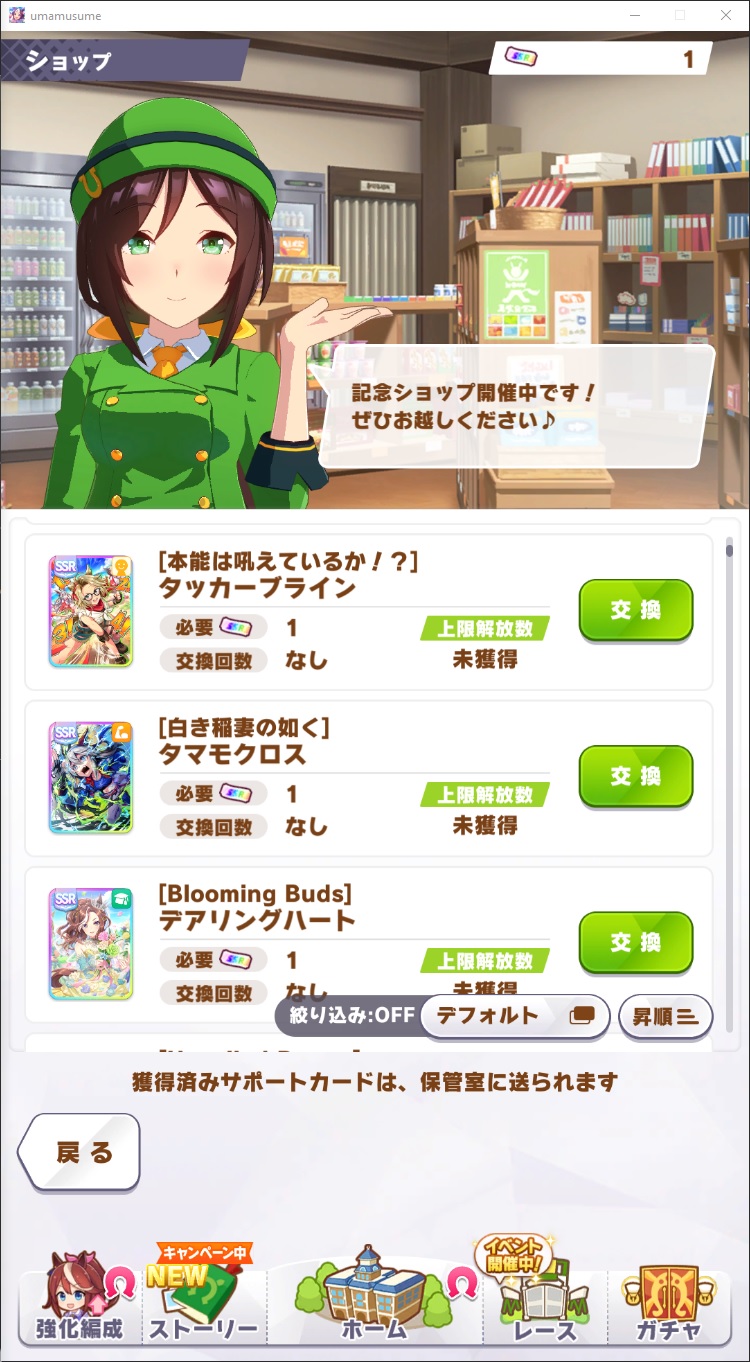Exchange for the デアリングハート support card
Image resolution: width=750 pixels, height=1362 pixels.
coord(636,942)
